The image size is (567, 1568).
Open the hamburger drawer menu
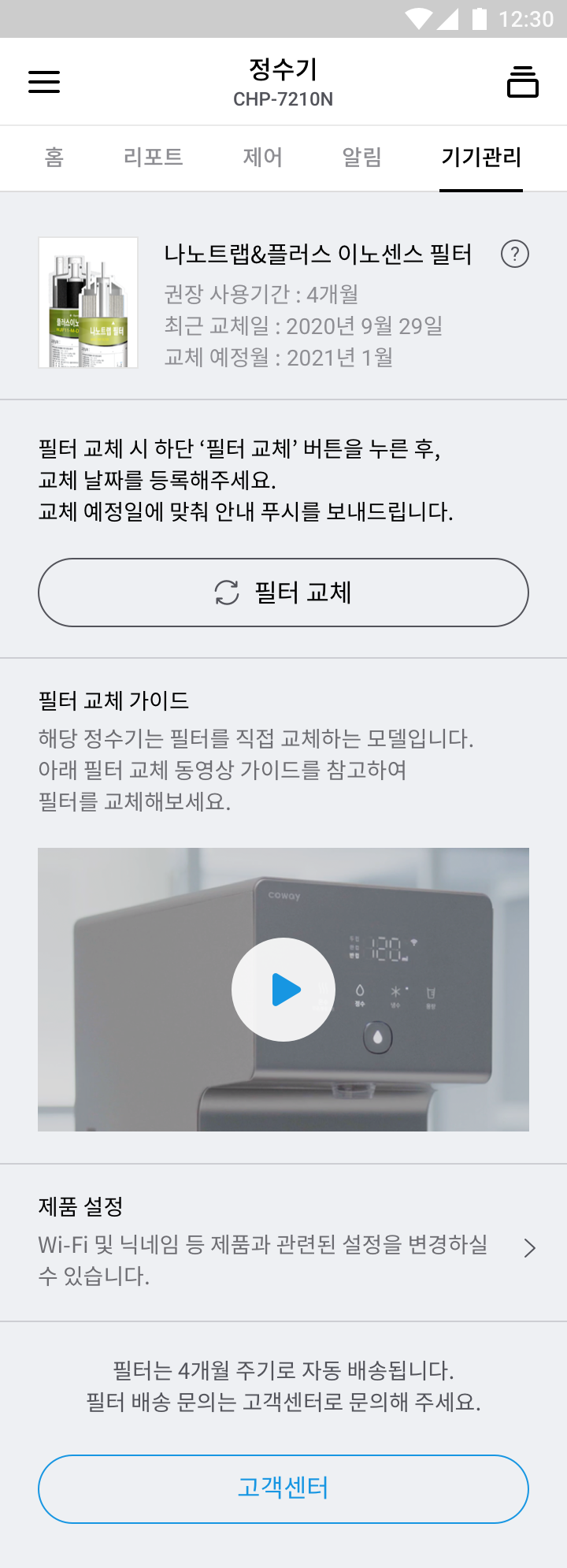(x=44, y=82)
